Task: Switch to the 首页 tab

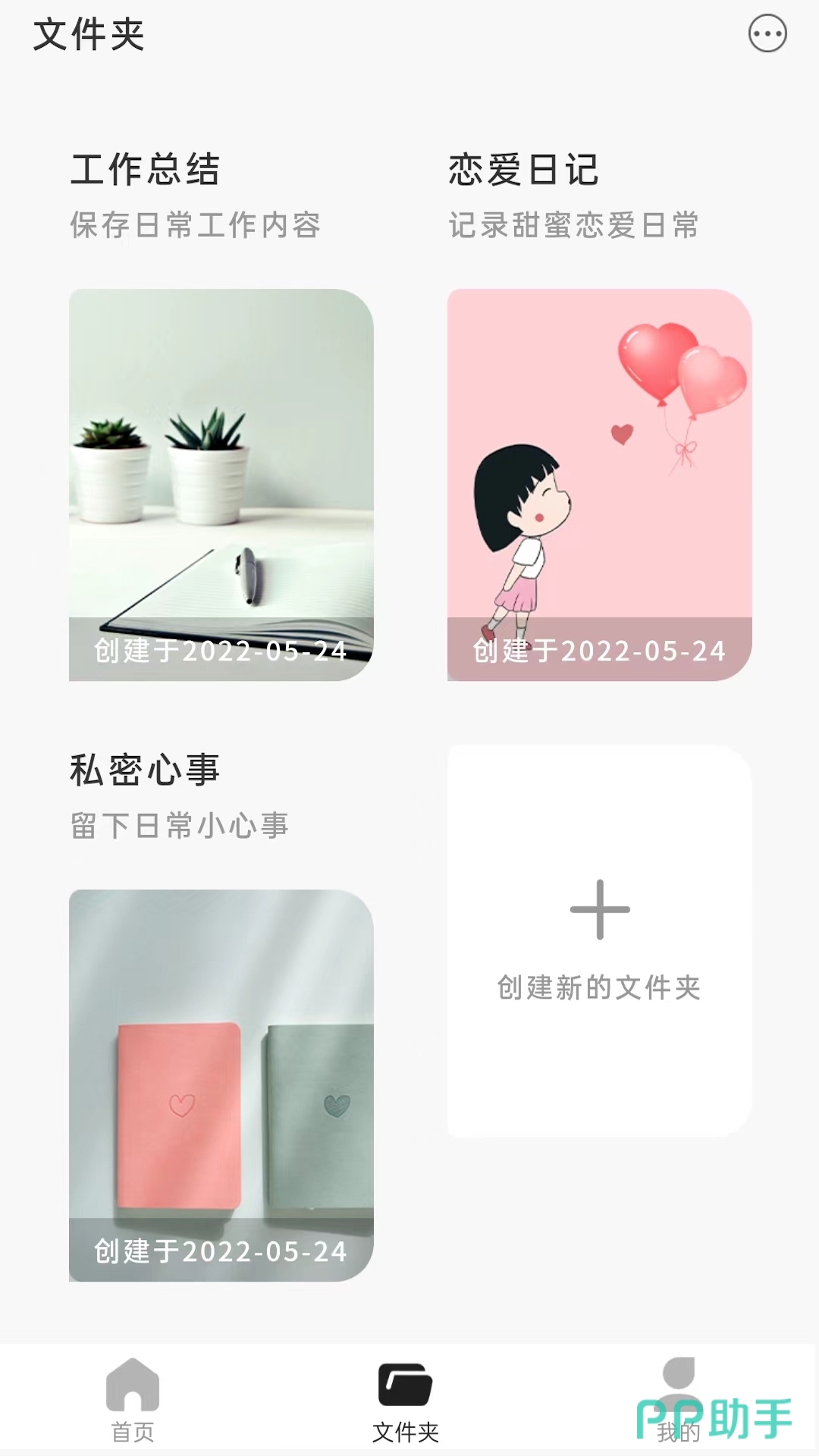Action: (133, 1400)
